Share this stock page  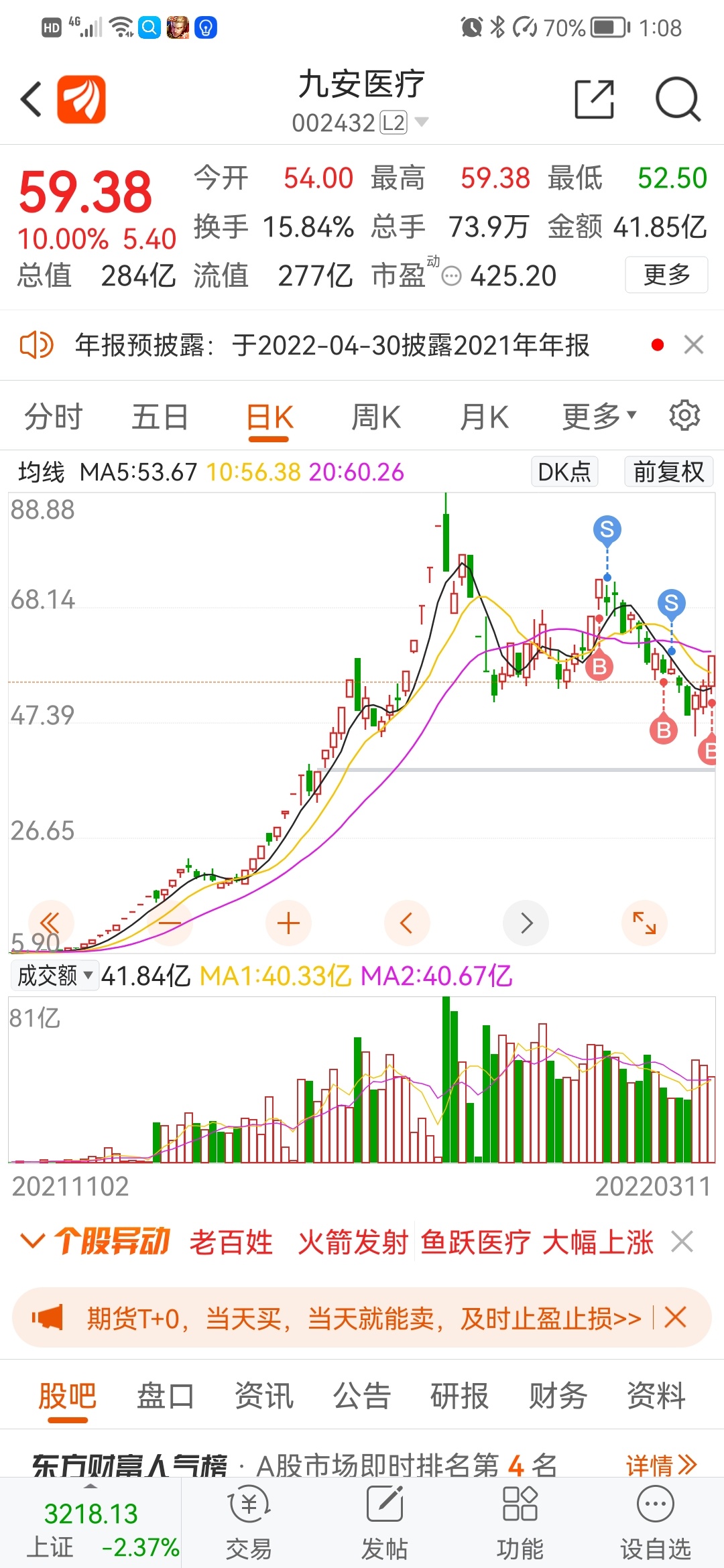[x=595, y=99]
